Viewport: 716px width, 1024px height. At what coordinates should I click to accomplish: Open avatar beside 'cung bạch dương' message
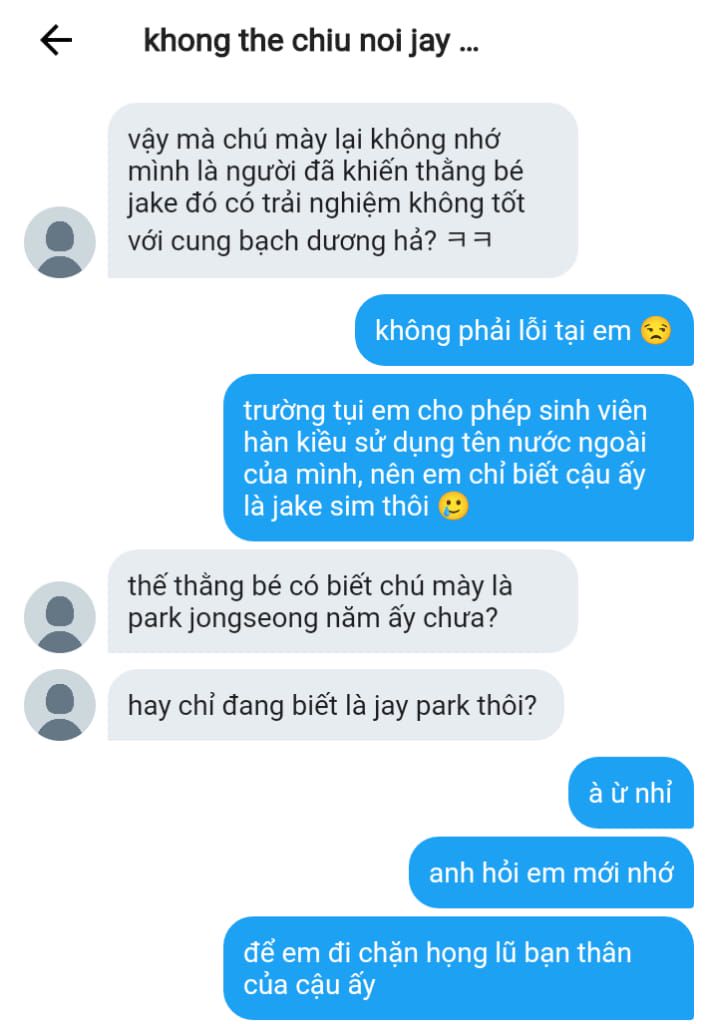[59, 242]
